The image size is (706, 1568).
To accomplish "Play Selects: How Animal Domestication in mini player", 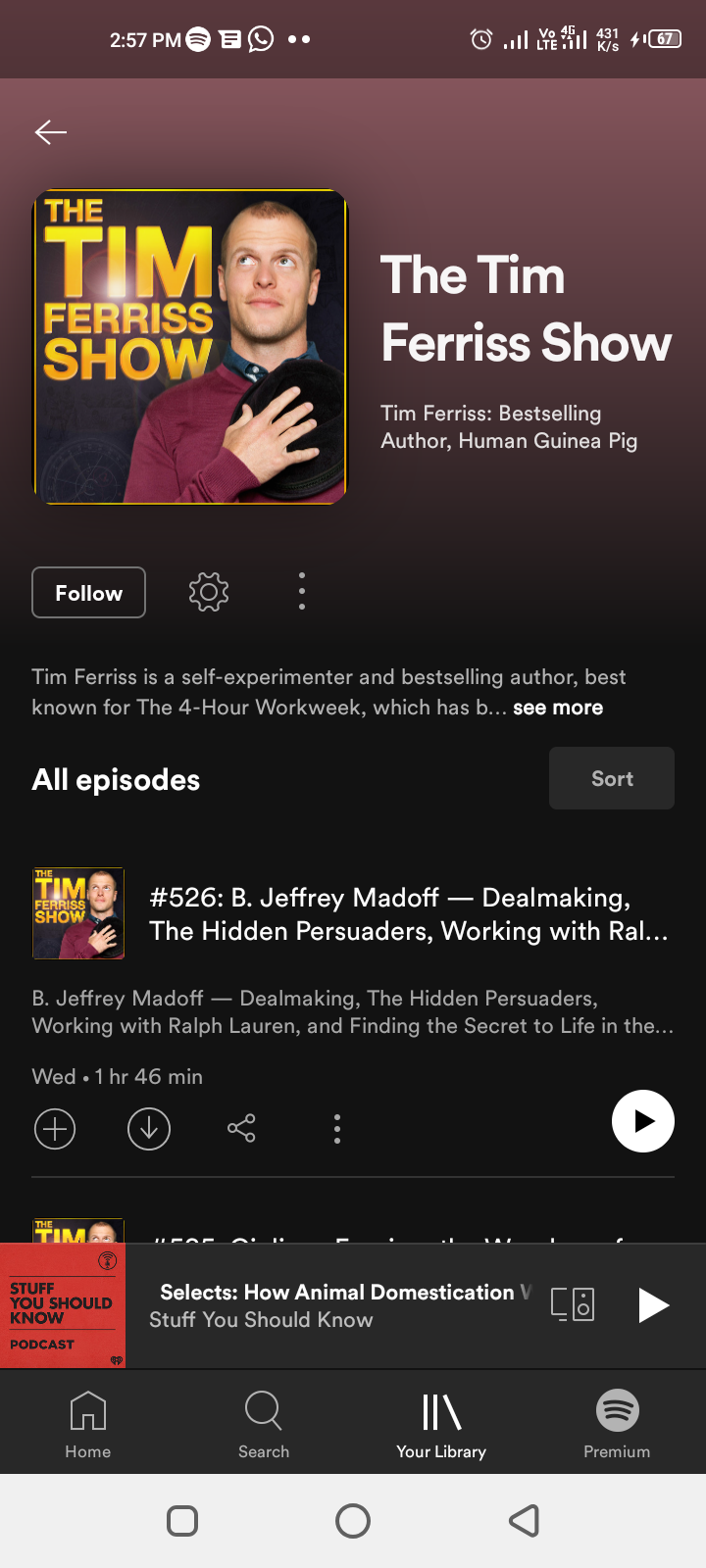I will click(653, 1305).
